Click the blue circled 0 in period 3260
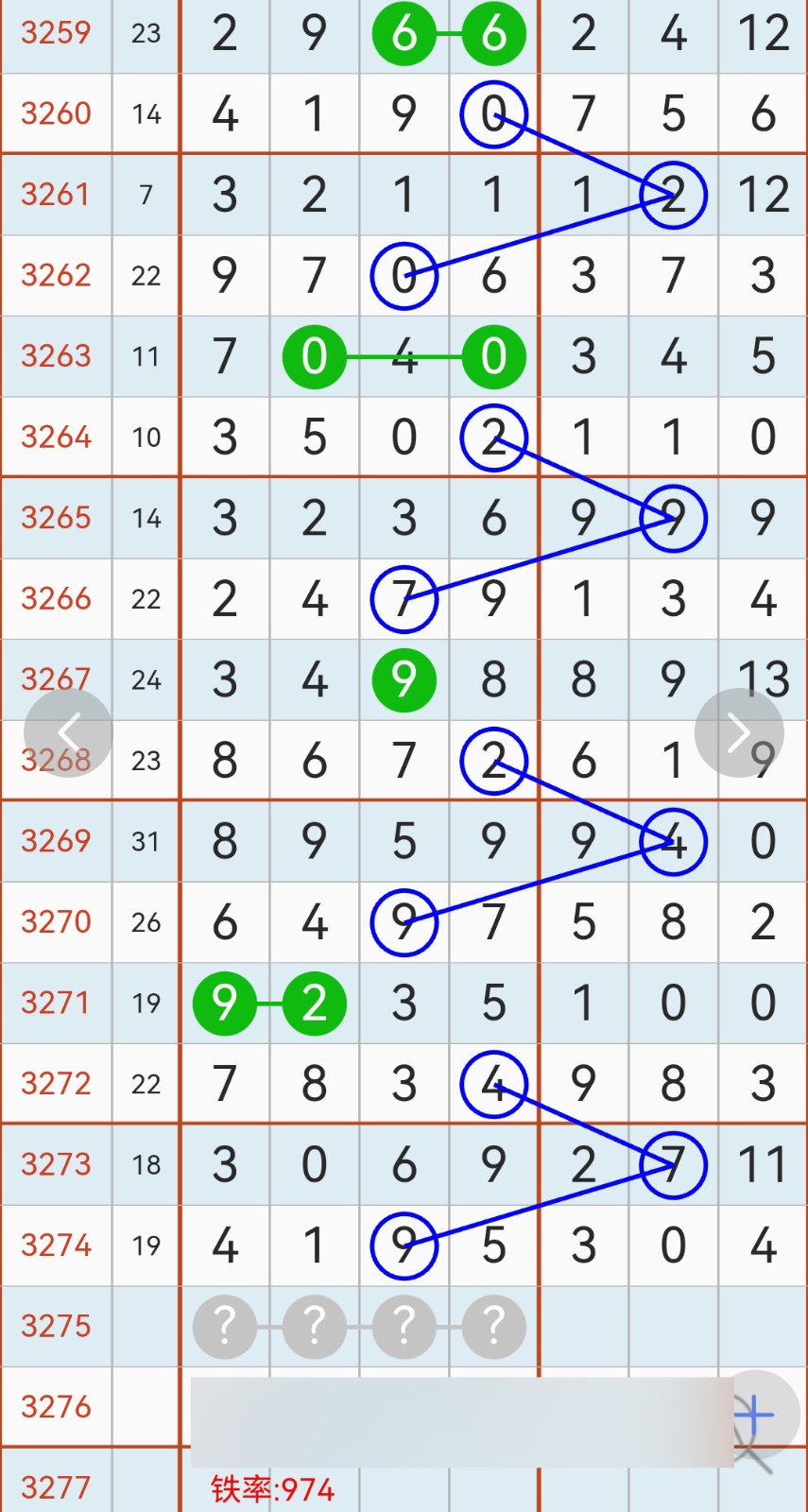 [x=493, y=112]
